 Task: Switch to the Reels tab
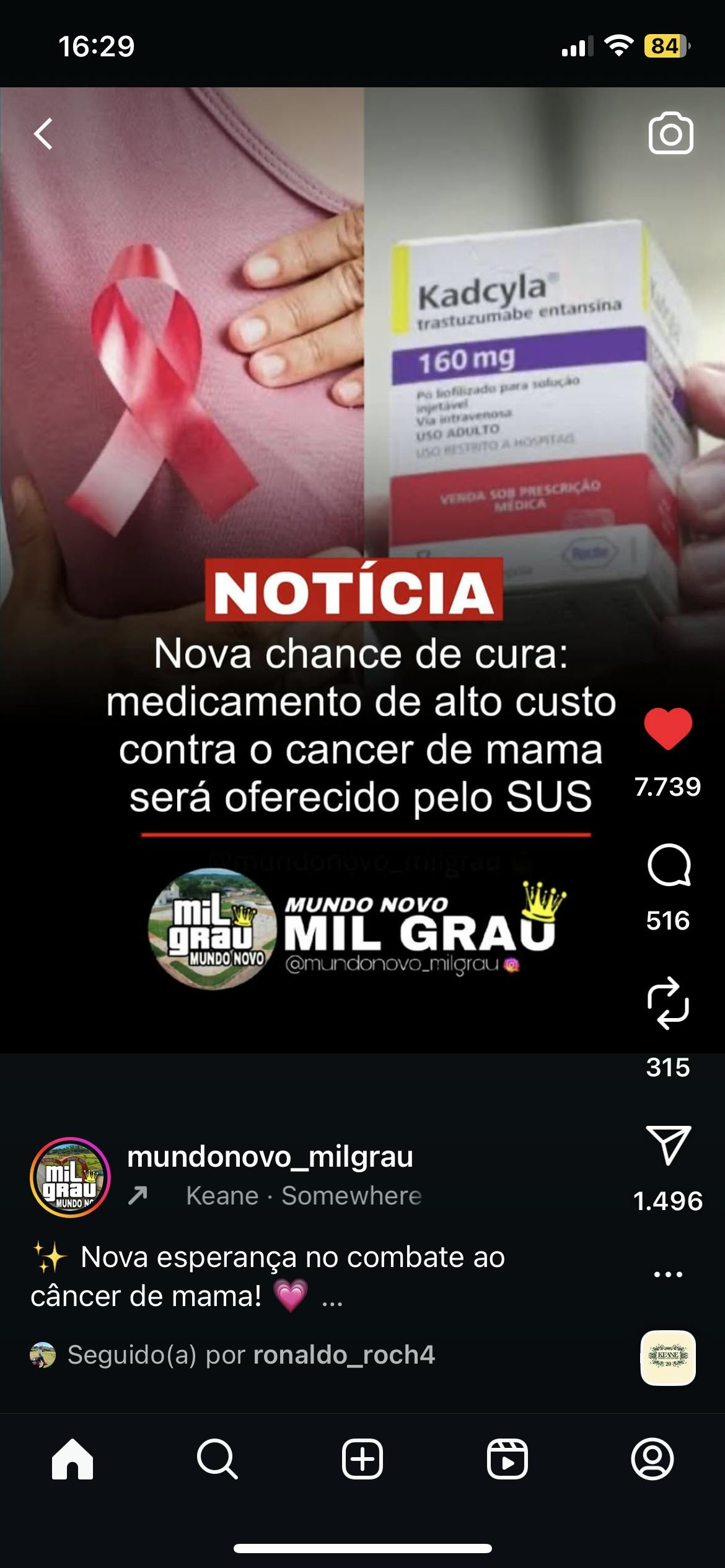click(x=507, y=1459)
